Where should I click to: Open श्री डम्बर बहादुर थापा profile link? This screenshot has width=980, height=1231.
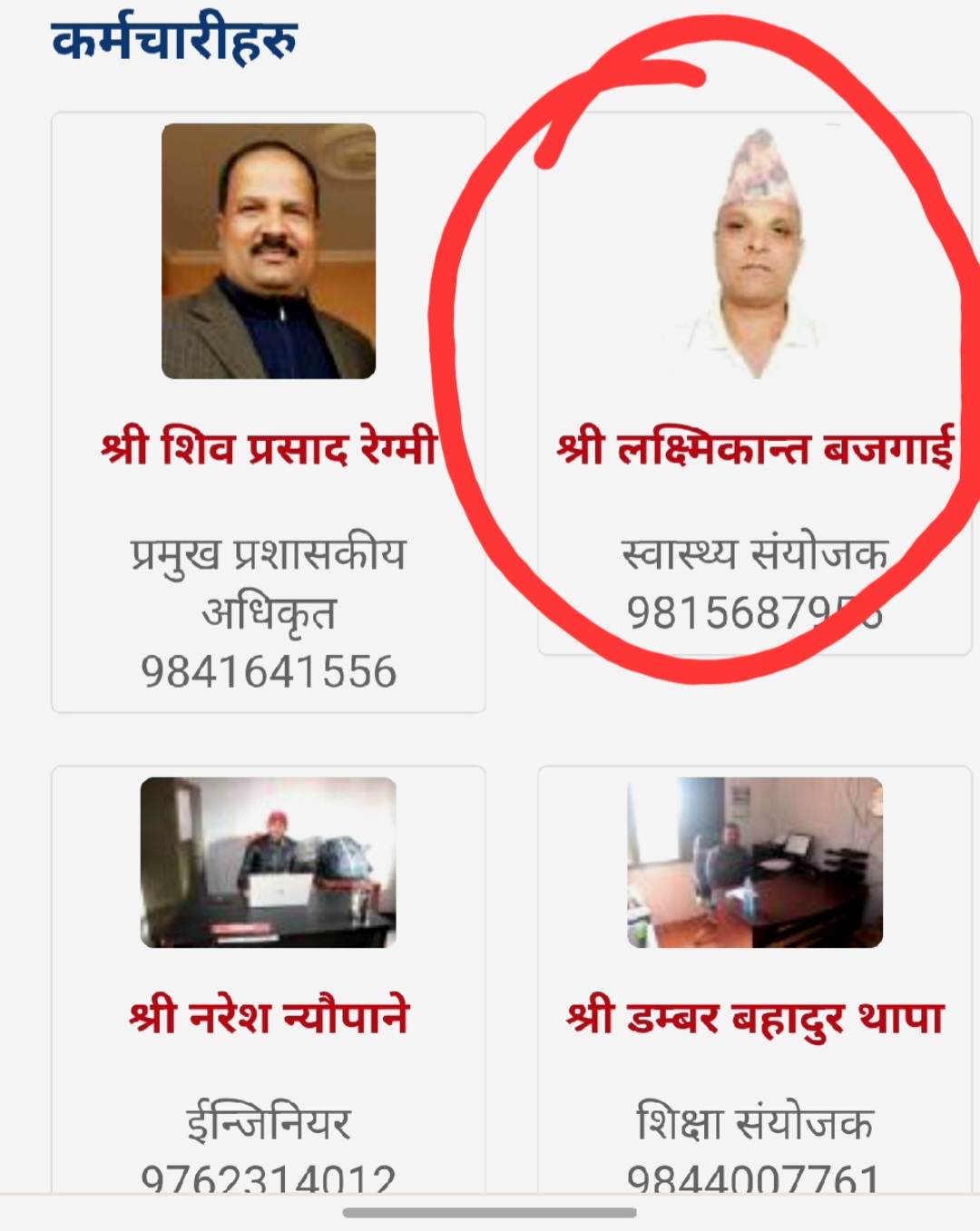755,1018
